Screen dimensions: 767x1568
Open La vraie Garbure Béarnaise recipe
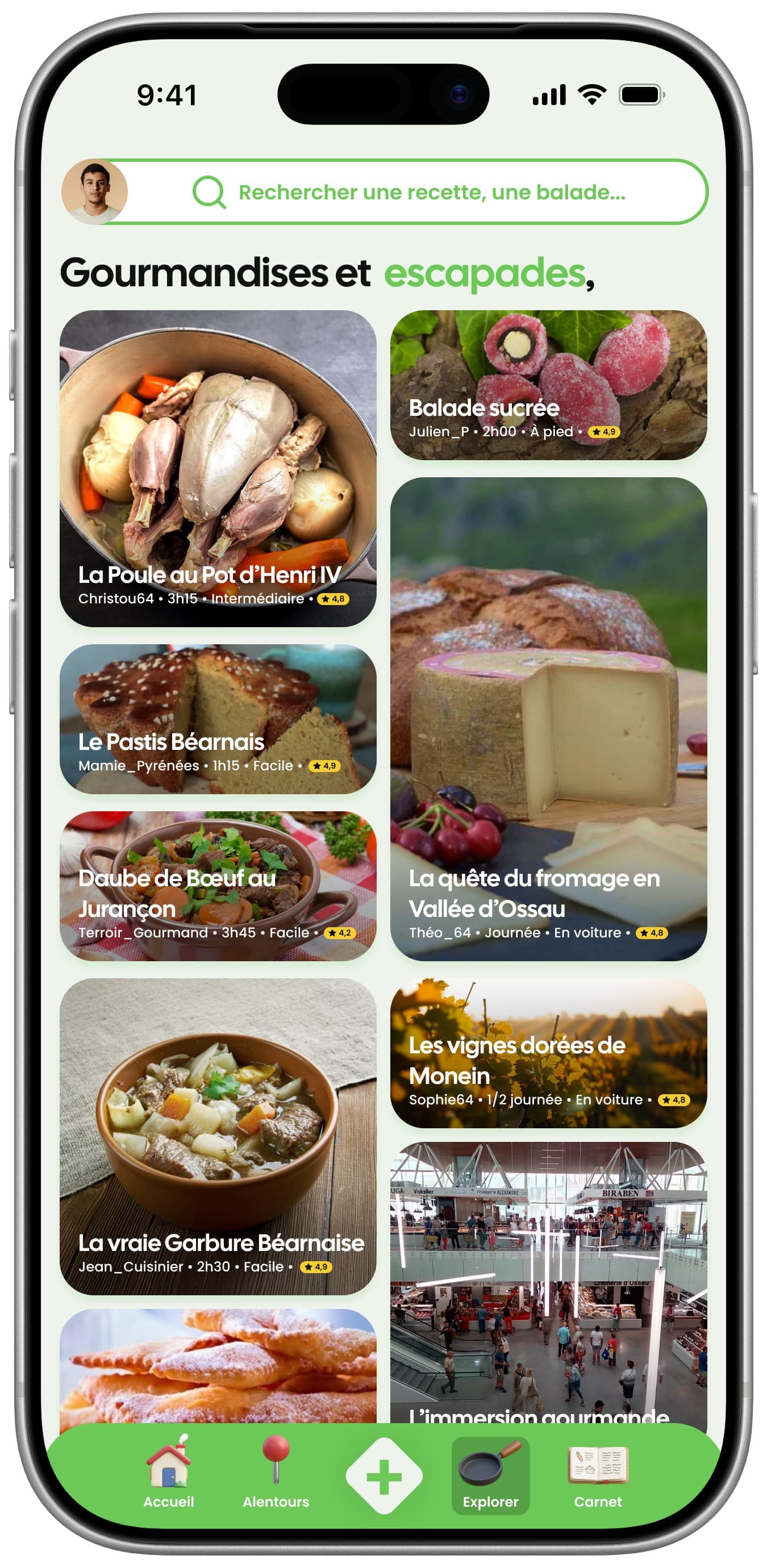(x=218, y=1136)
